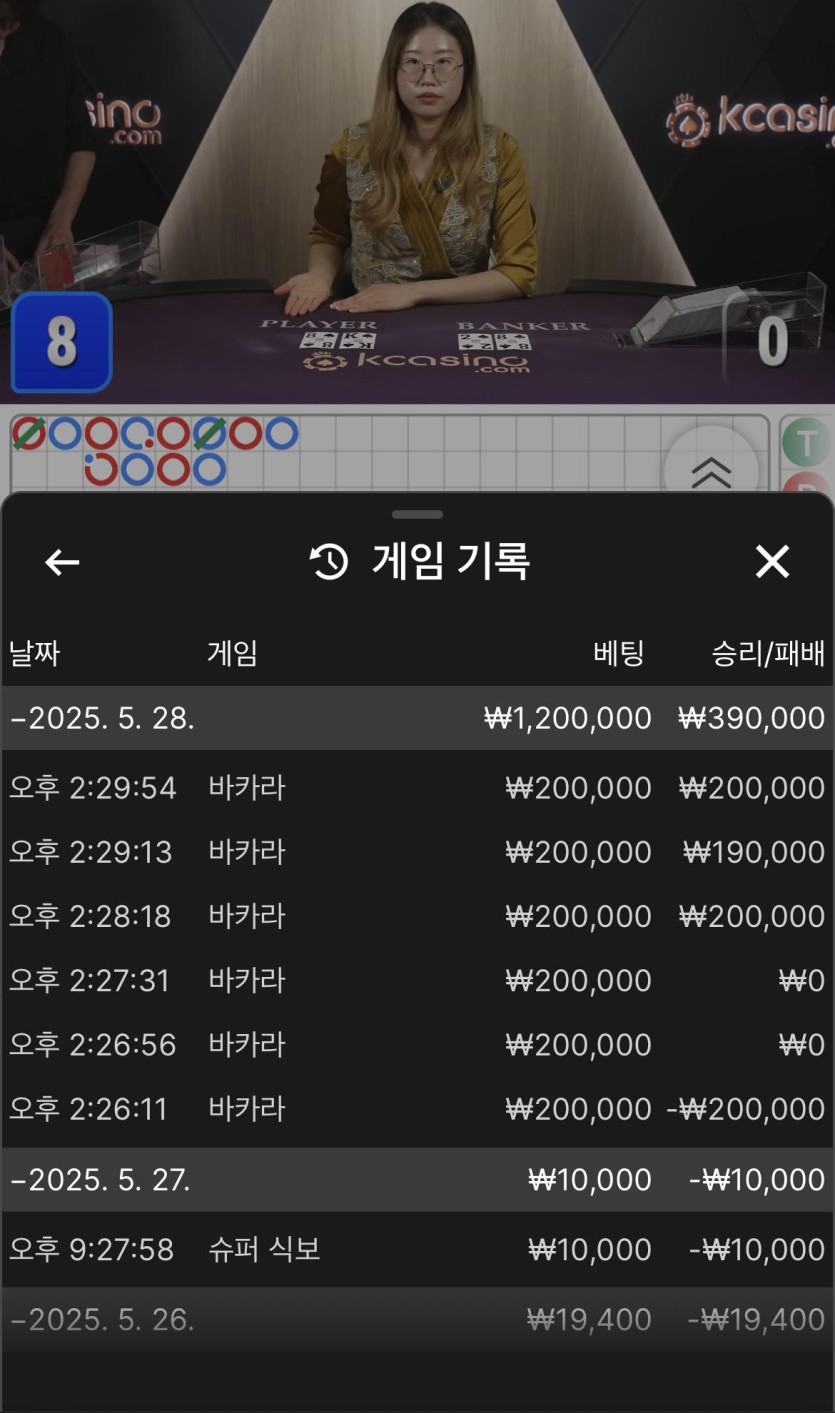The image size is (835, 1413).
Task: Open the baccarat round from 2:27:31
Action: [x=416, y=980]
